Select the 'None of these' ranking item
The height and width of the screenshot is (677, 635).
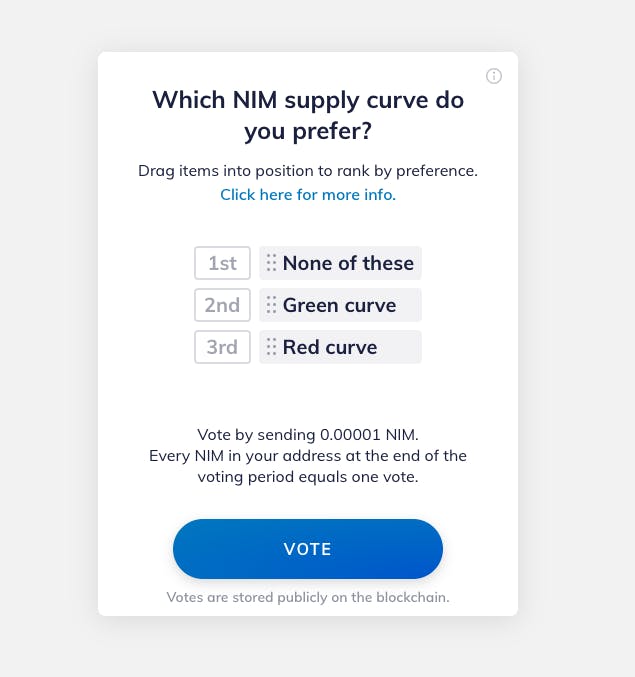tap(341, 263)
